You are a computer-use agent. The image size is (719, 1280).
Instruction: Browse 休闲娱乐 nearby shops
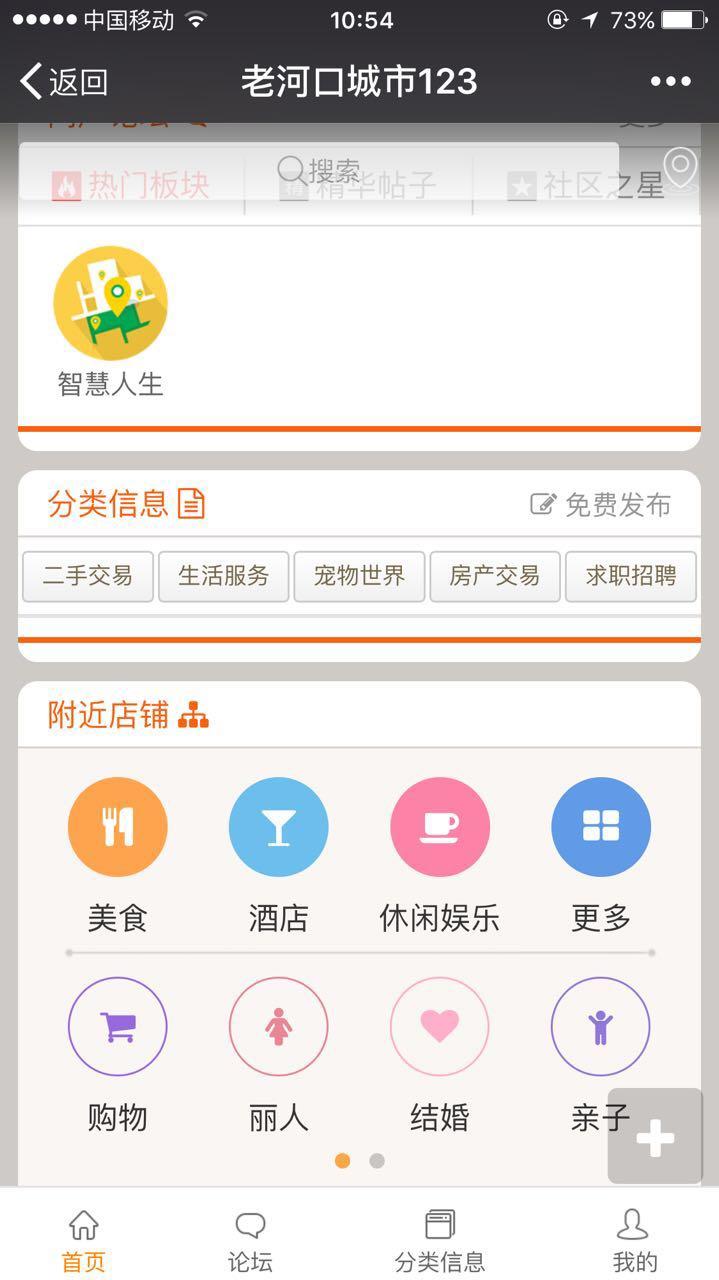pyautogui.click(x=440, y=828)
